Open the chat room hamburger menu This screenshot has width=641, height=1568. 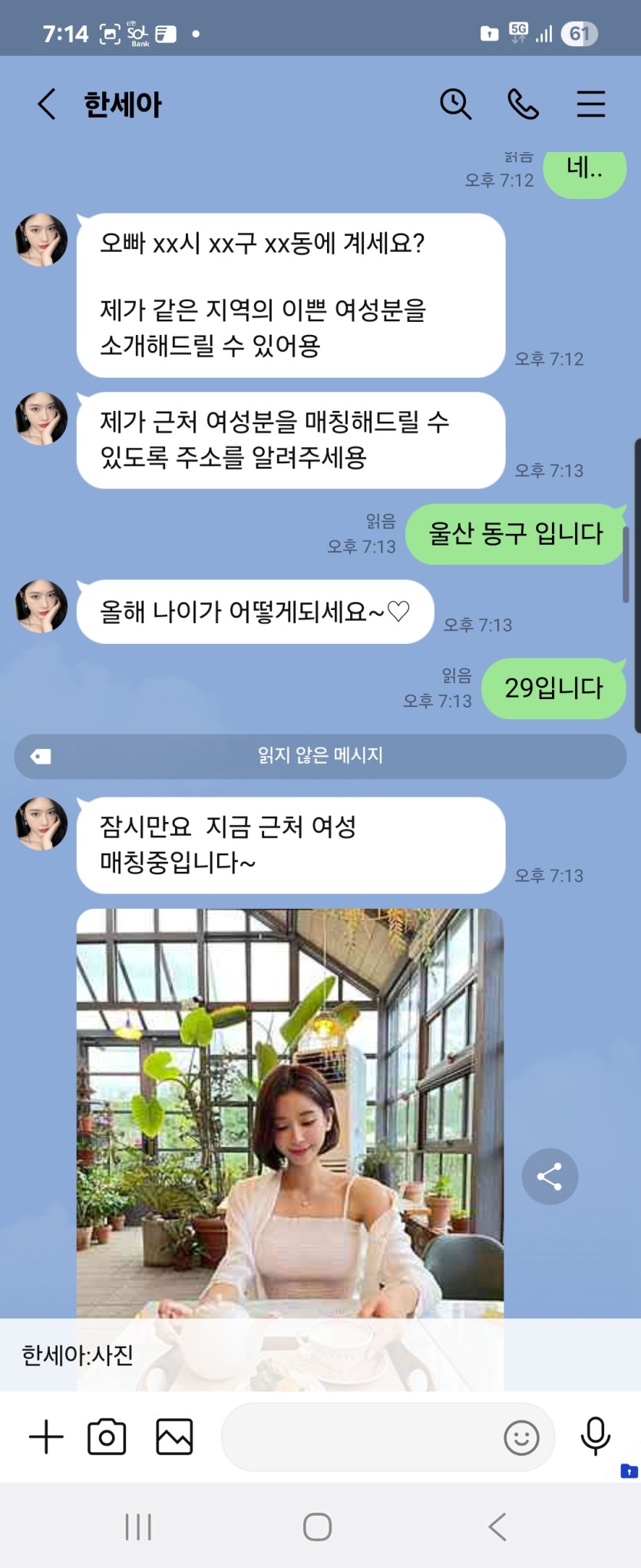pyautogui.click(x=590, y=104)
